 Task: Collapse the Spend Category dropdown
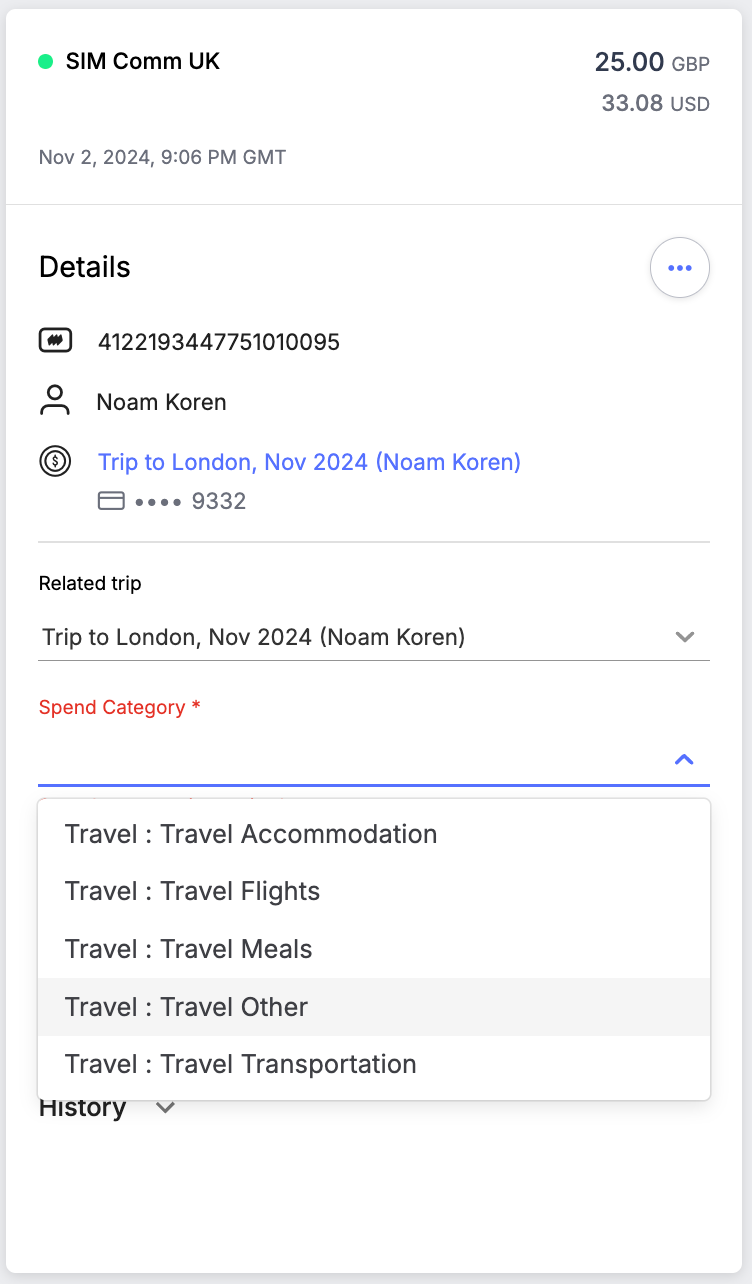tap(684, 760)
